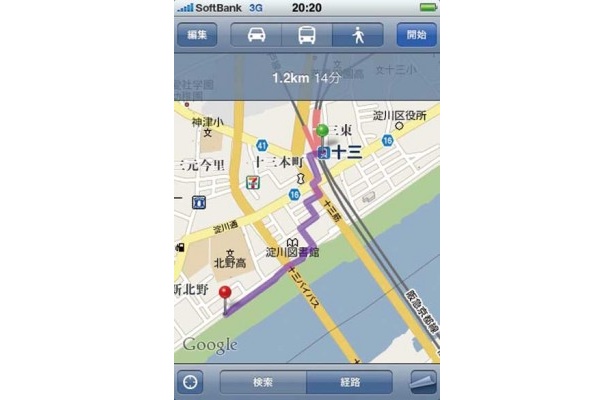Viewport: 615px width, 400px height.
Task: Tap the 編集 edit button
Action: click(x=196, y=35)
